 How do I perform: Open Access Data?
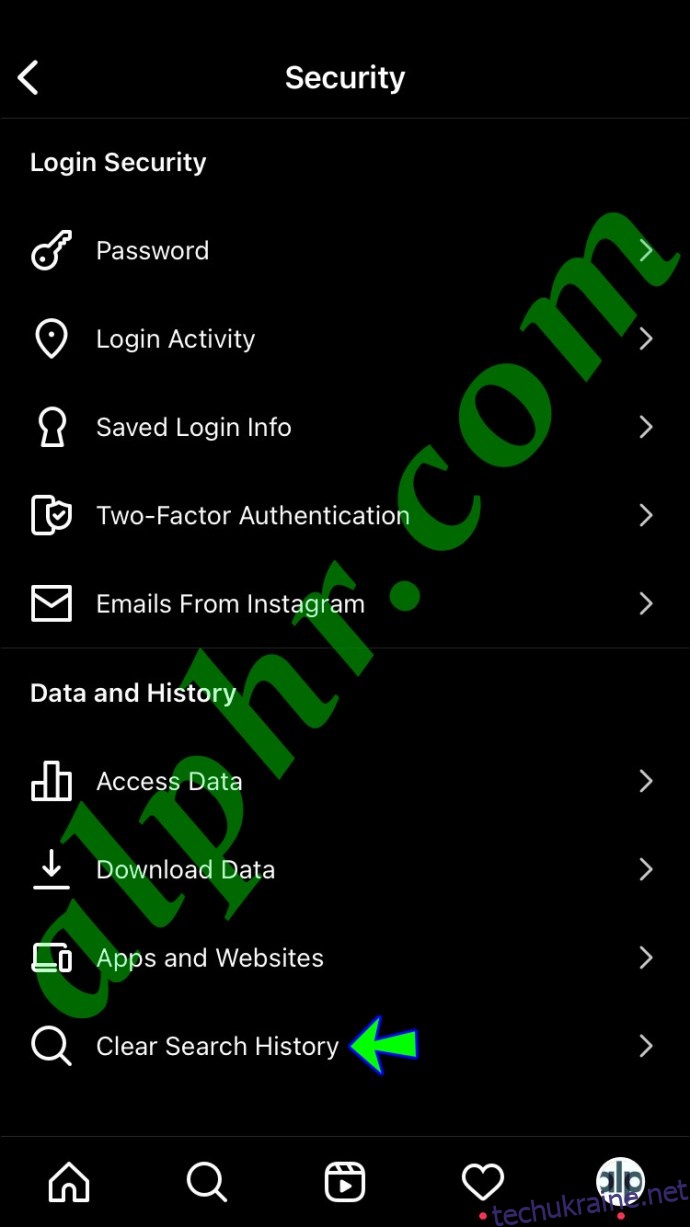345,781
